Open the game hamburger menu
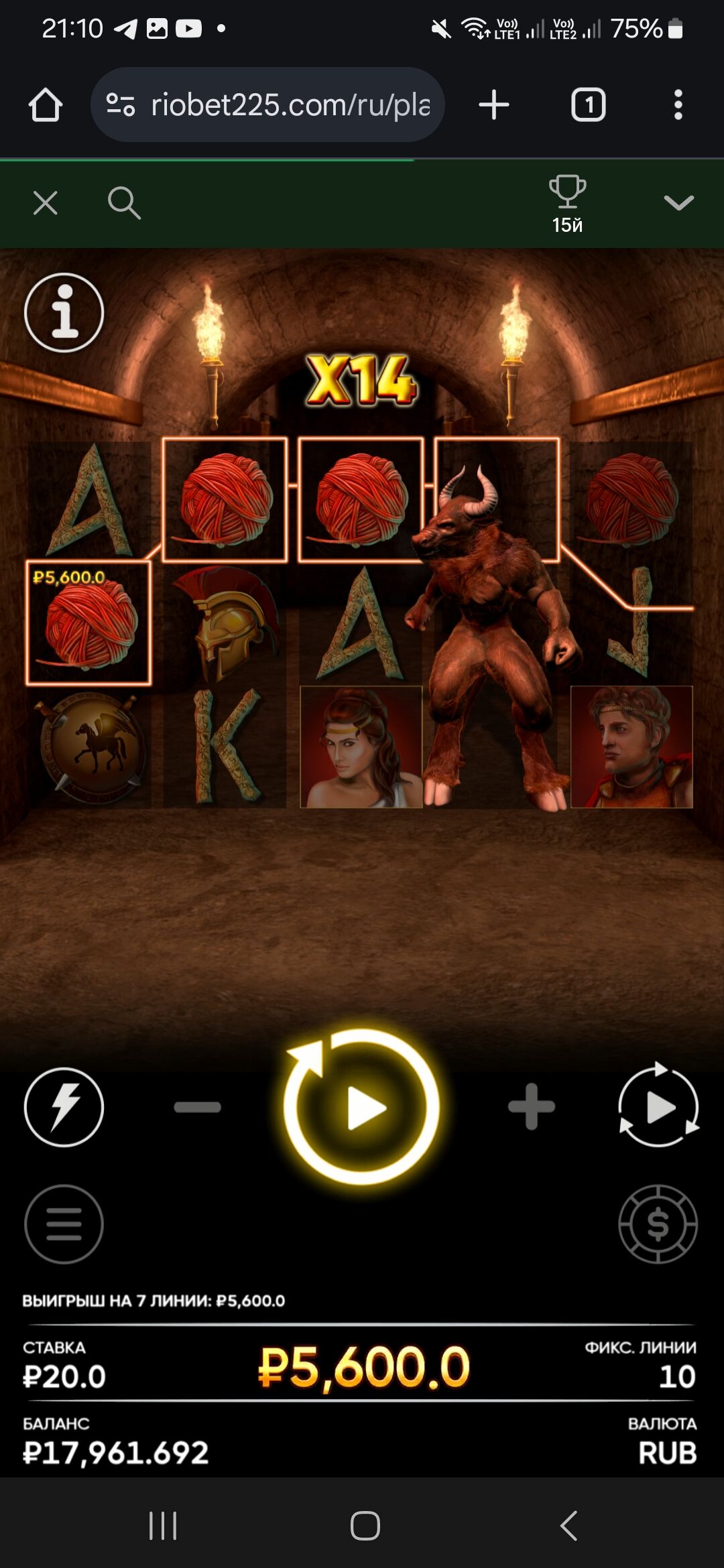The height and width of the screenshot is (1568, 724). point(64,1224)
